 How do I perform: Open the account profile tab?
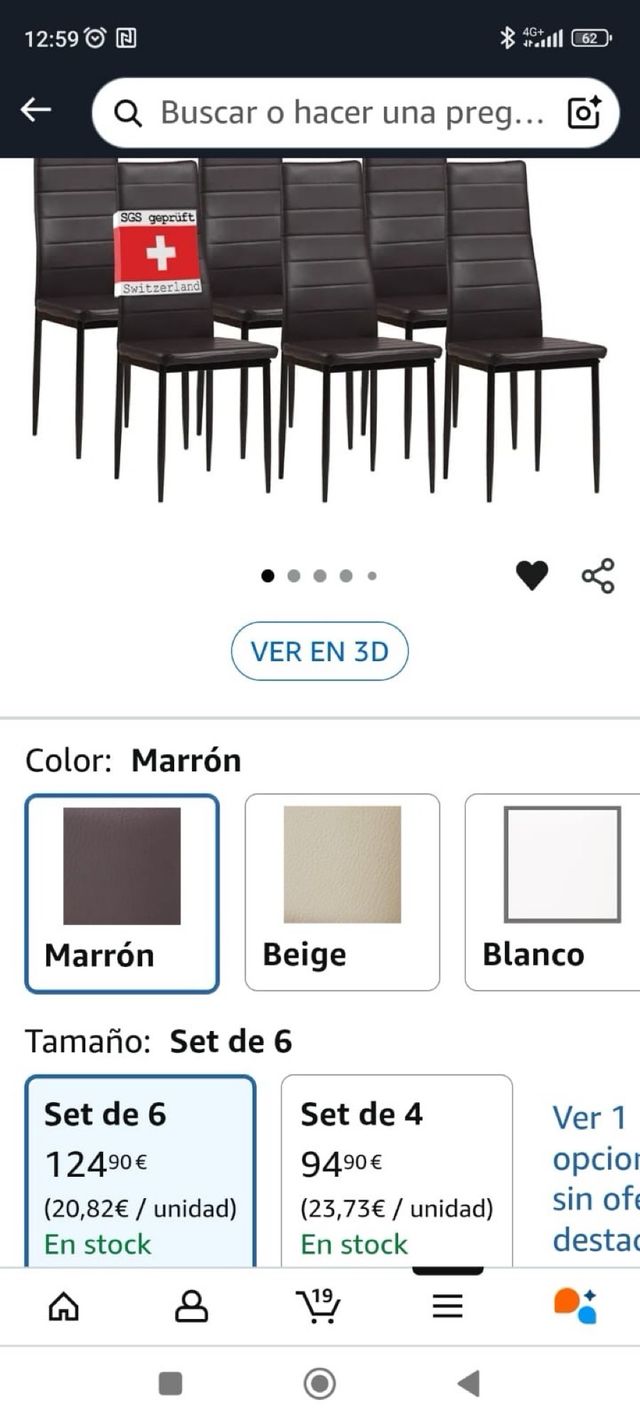pos(191,1305)
